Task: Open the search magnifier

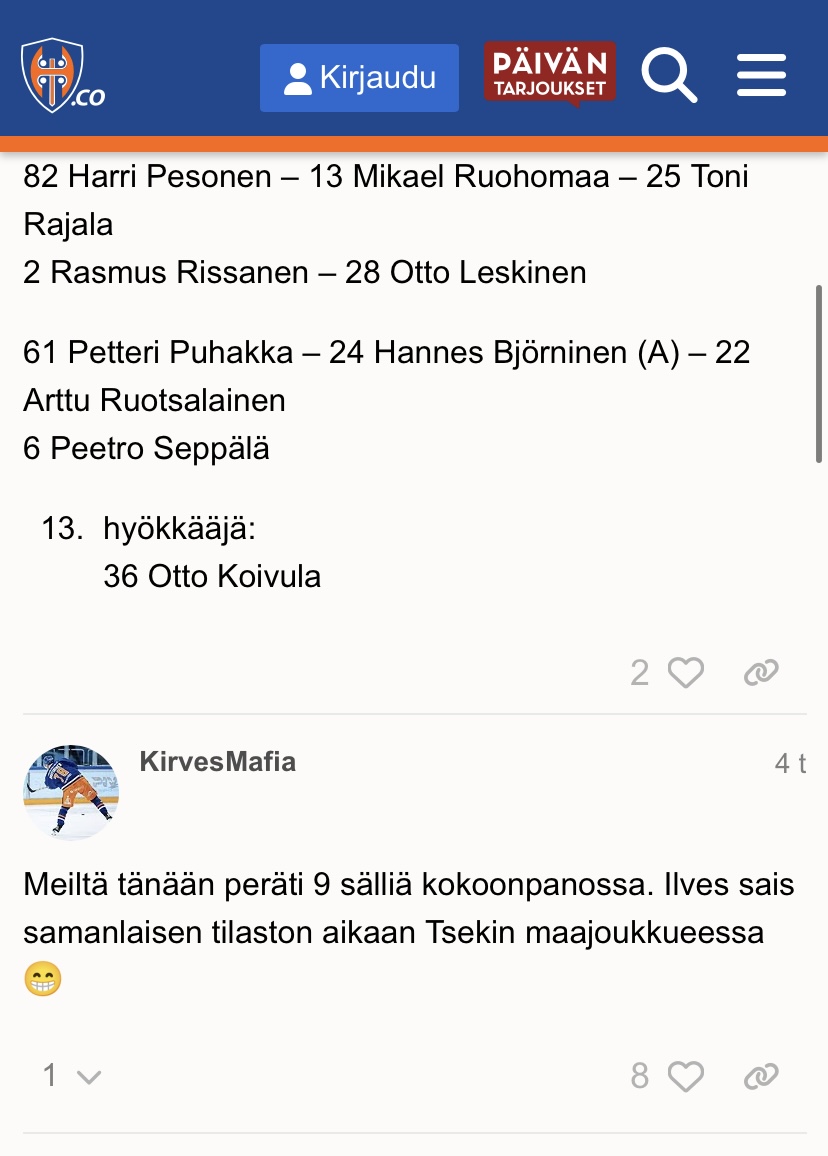Action: pyautogui.click(x=669, y=75)
